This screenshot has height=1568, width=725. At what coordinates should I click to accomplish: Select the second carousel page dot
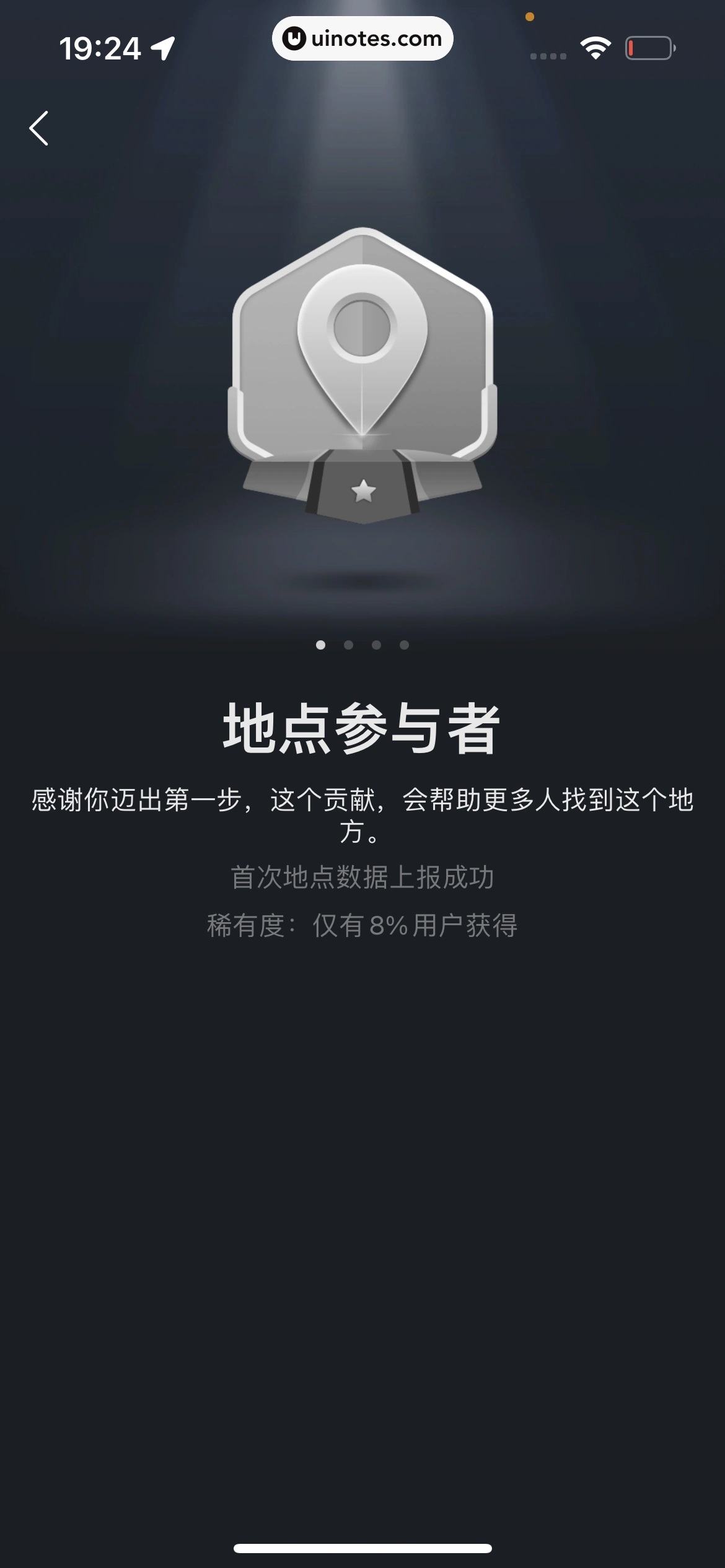pyautogui.click(x=348, y=644)
